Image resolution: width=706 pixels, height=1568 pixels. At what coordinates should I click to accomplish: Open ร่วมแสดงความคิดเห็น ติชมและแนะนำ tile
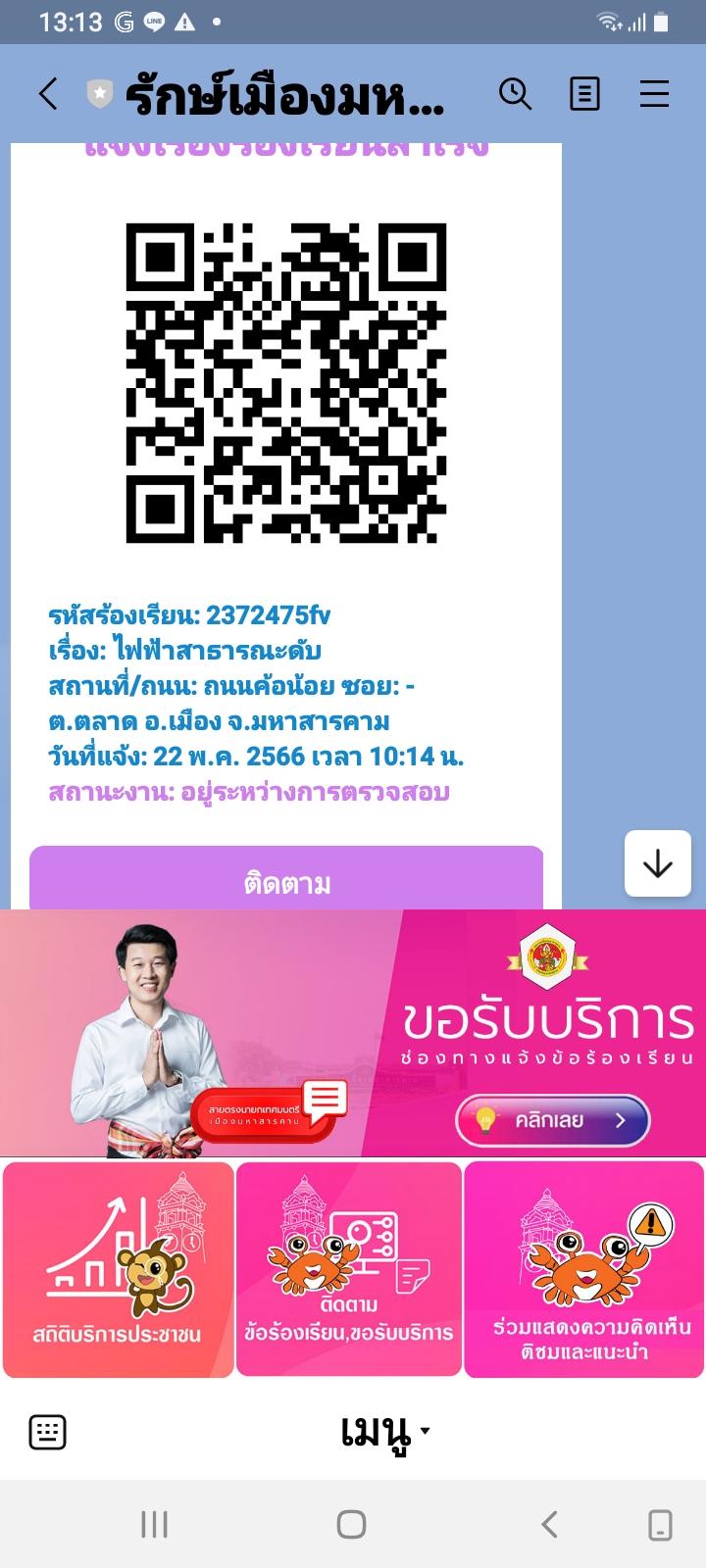tap(584, 1270)
